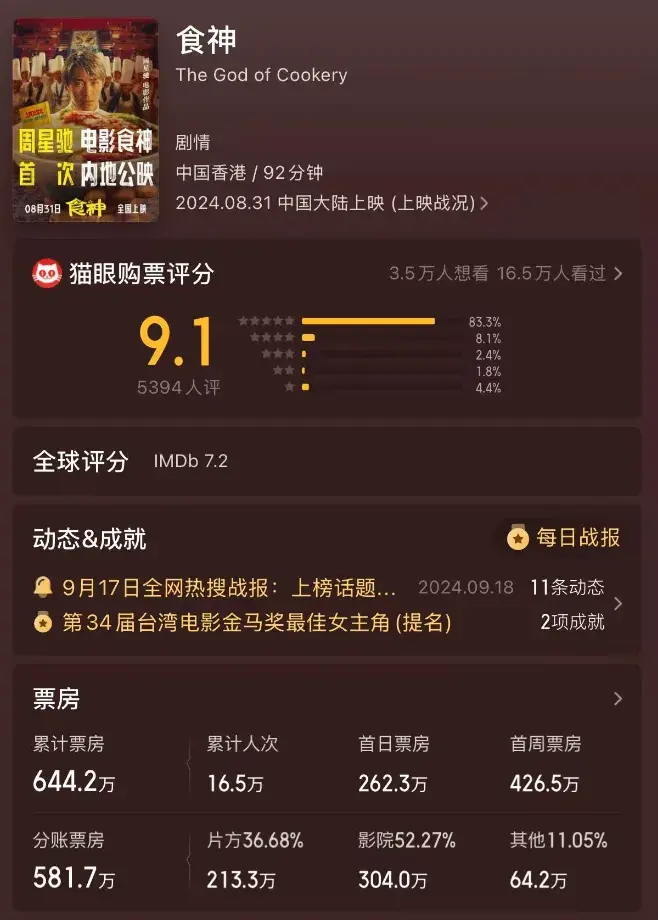The width and height of the screenshot is (658, 920).
Task: Open The God of Cookery poster image
Action: pyautogui.click(x=85, y=120)
